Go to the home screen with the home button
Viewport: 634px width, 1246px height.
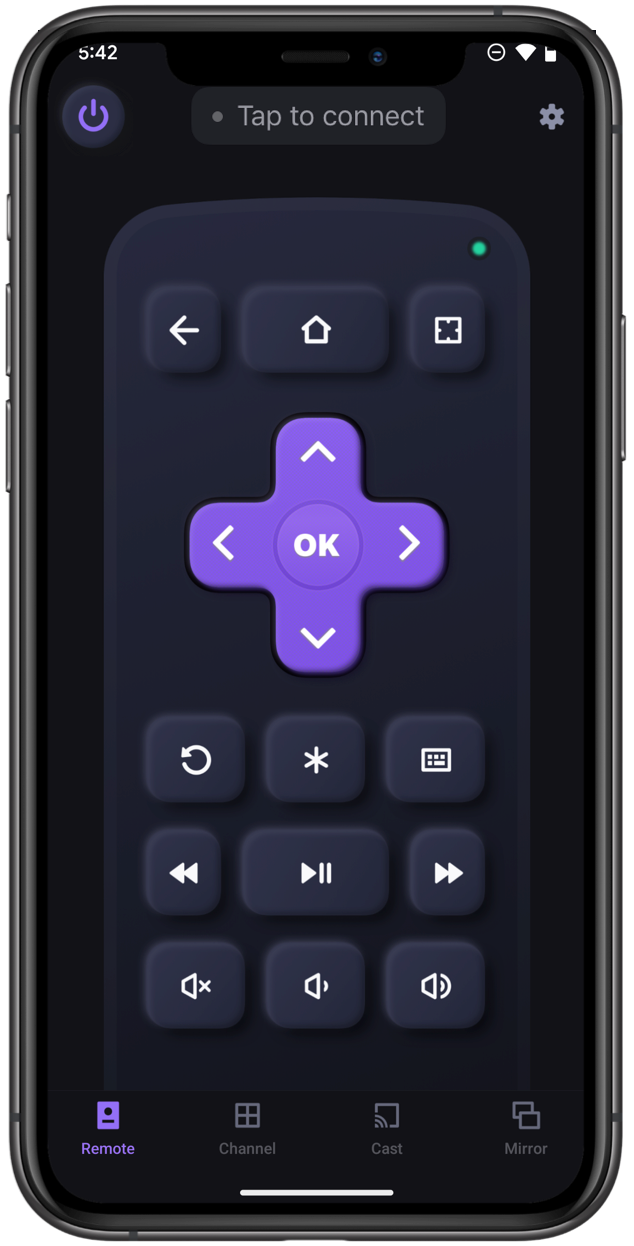316,330
